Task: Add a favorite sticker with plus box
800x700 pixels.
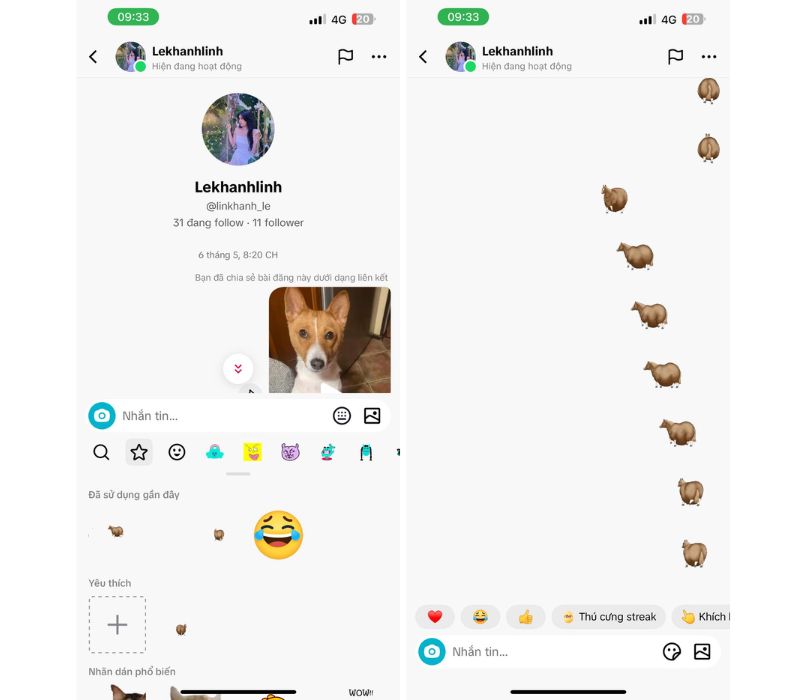Action: (117, 625)
